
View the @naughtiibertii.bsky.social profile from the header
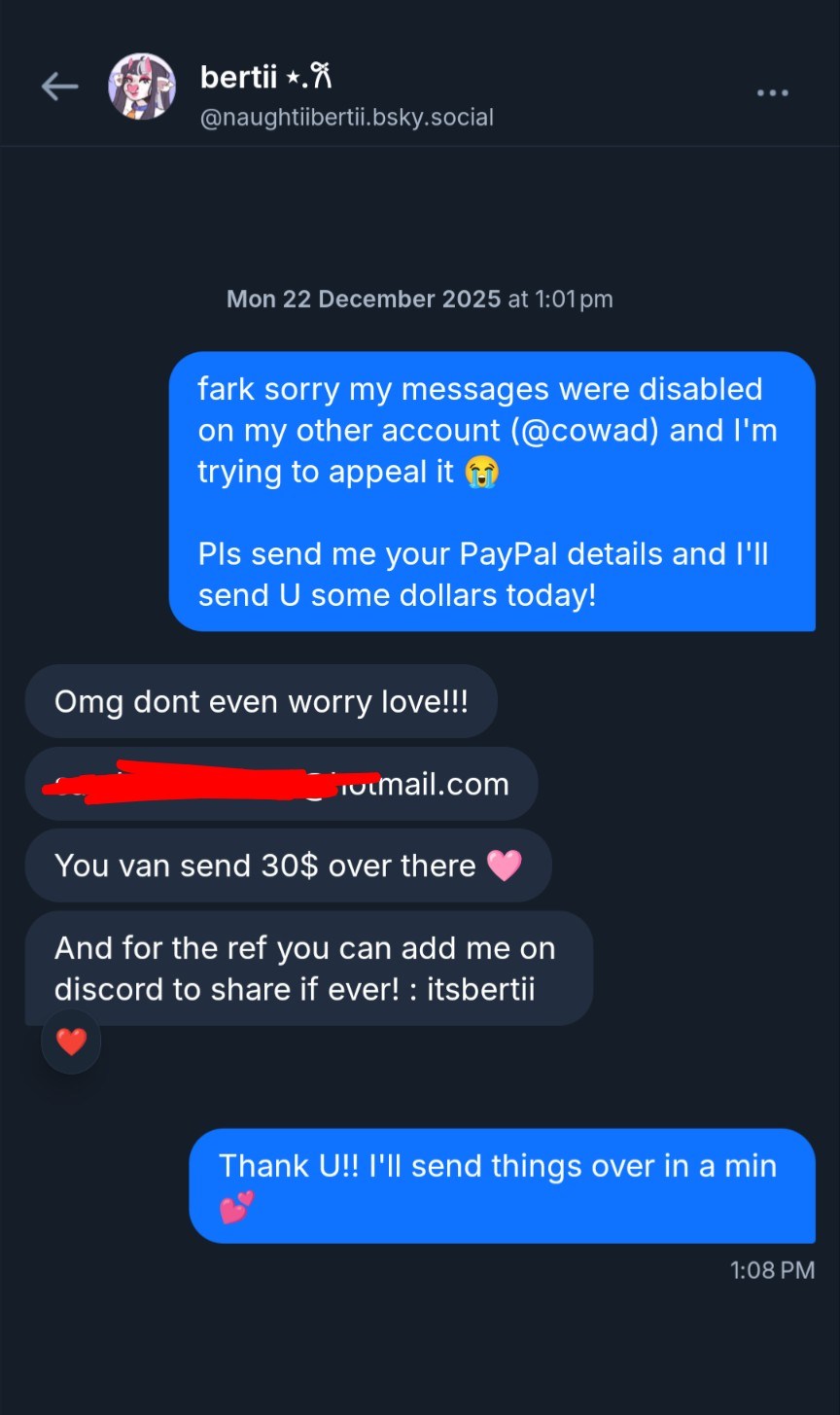[x=347, y=118]
